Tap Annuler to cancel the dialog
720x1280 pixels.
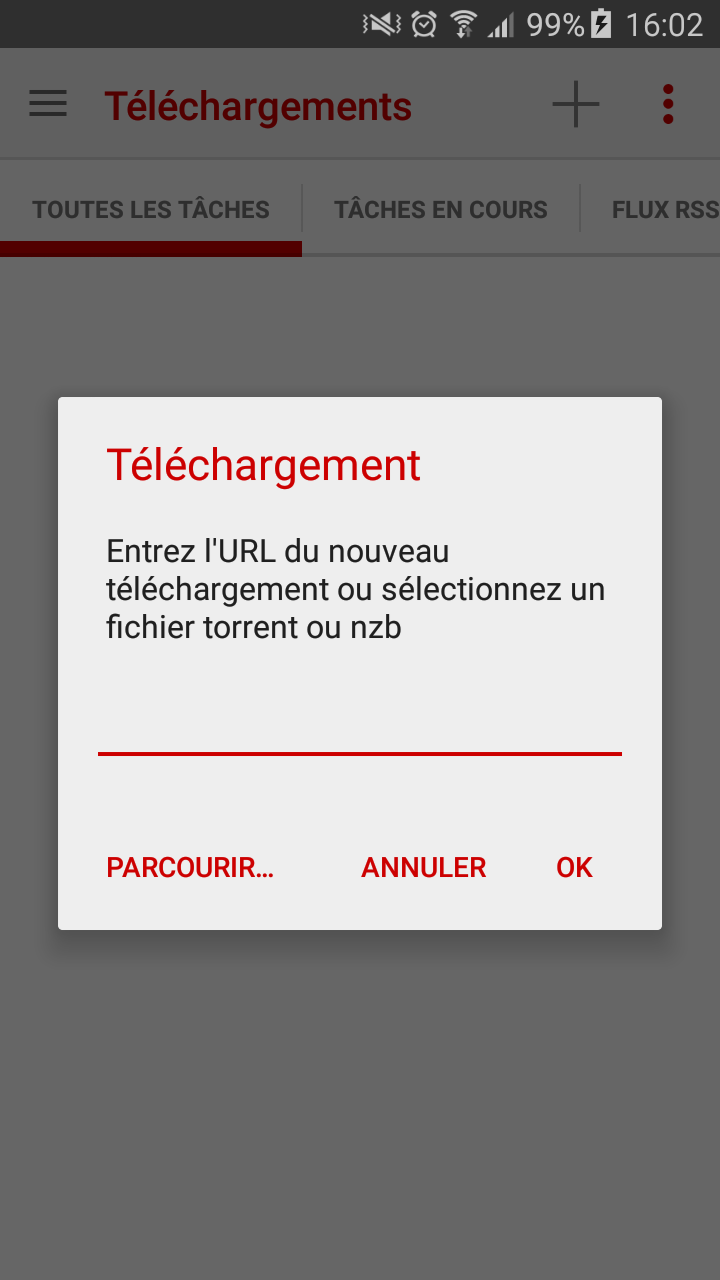(423, 867)
